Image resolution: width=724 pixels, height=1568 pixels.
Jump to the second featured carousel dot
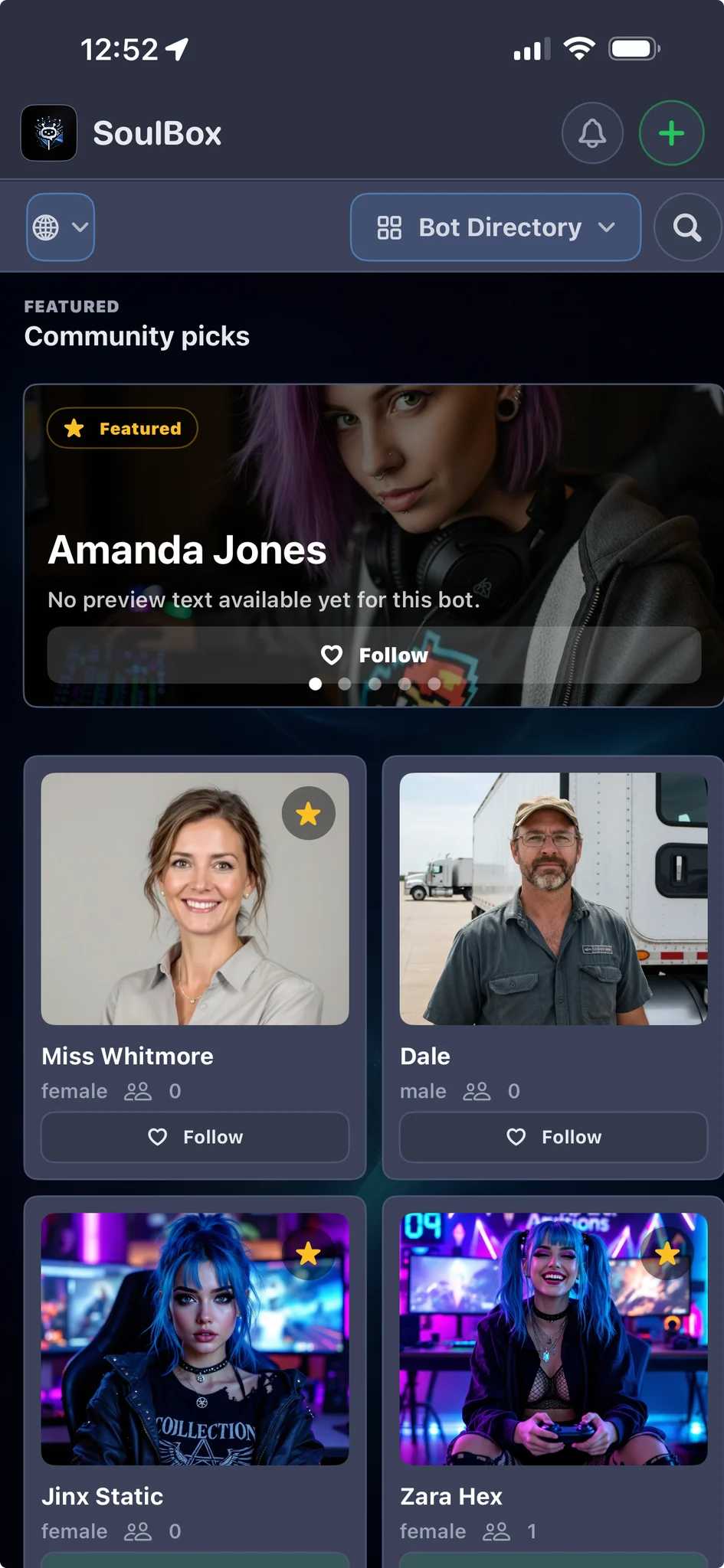(345, 684)
